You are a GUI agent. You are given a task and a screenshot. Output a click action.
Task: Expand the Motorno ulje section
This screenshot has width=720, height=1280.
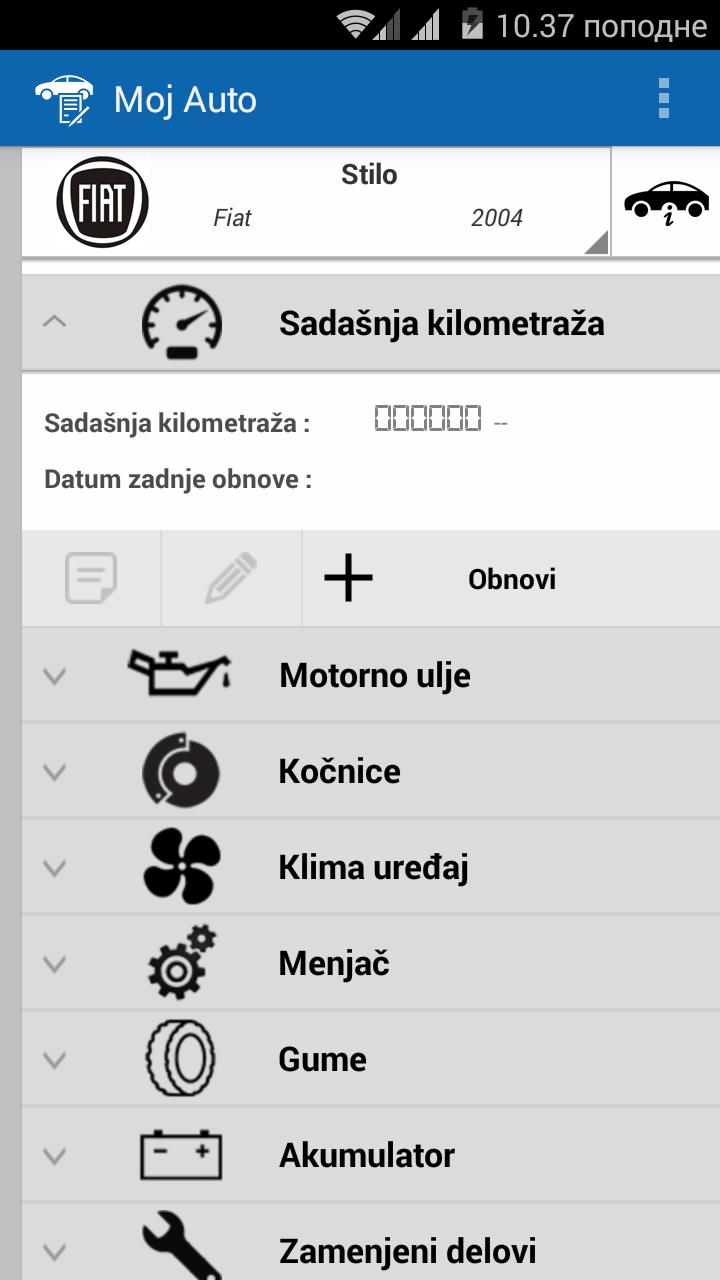(x=53, y=674)
